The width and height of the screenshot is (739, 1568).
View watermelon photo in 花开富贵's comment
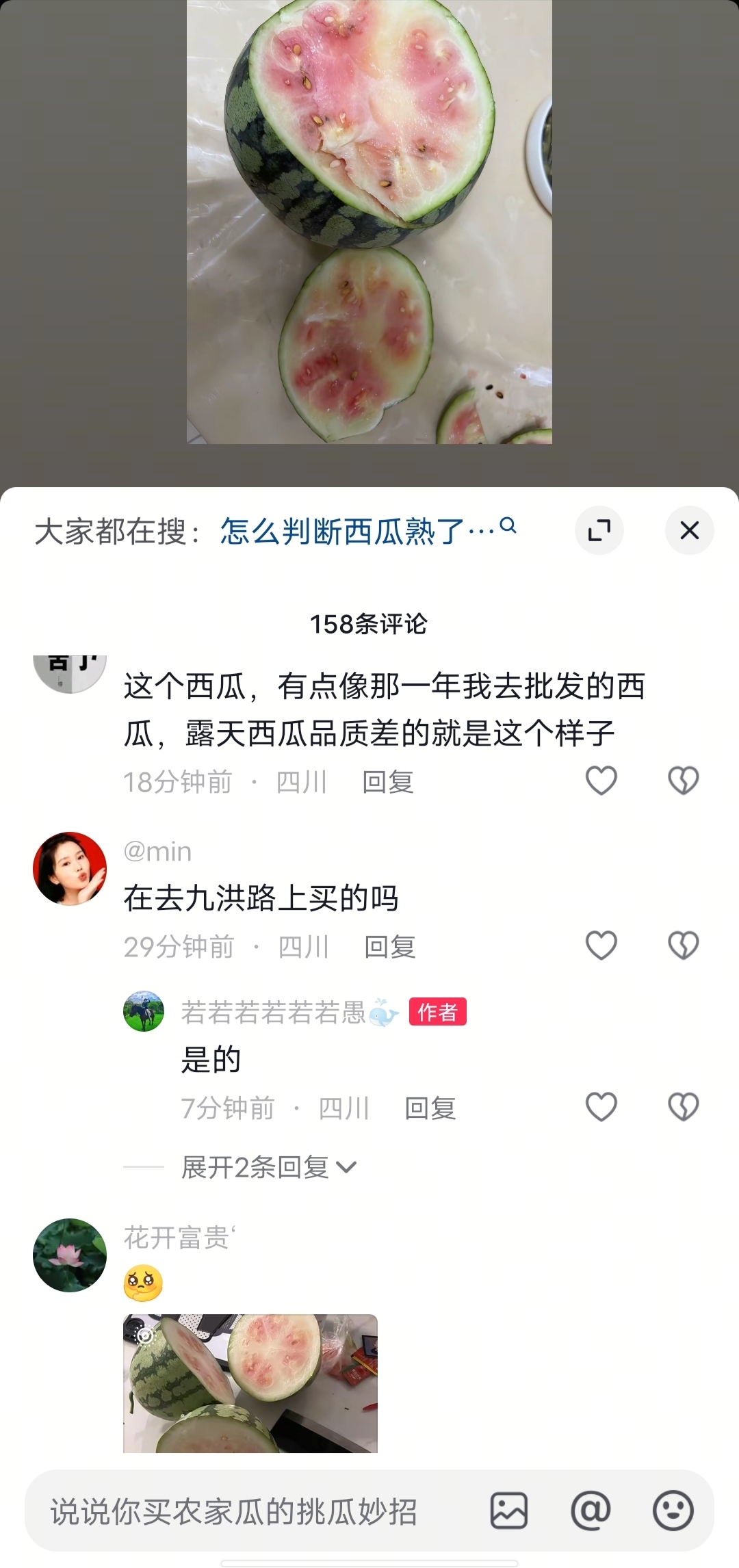click(x=250, y=1383)
